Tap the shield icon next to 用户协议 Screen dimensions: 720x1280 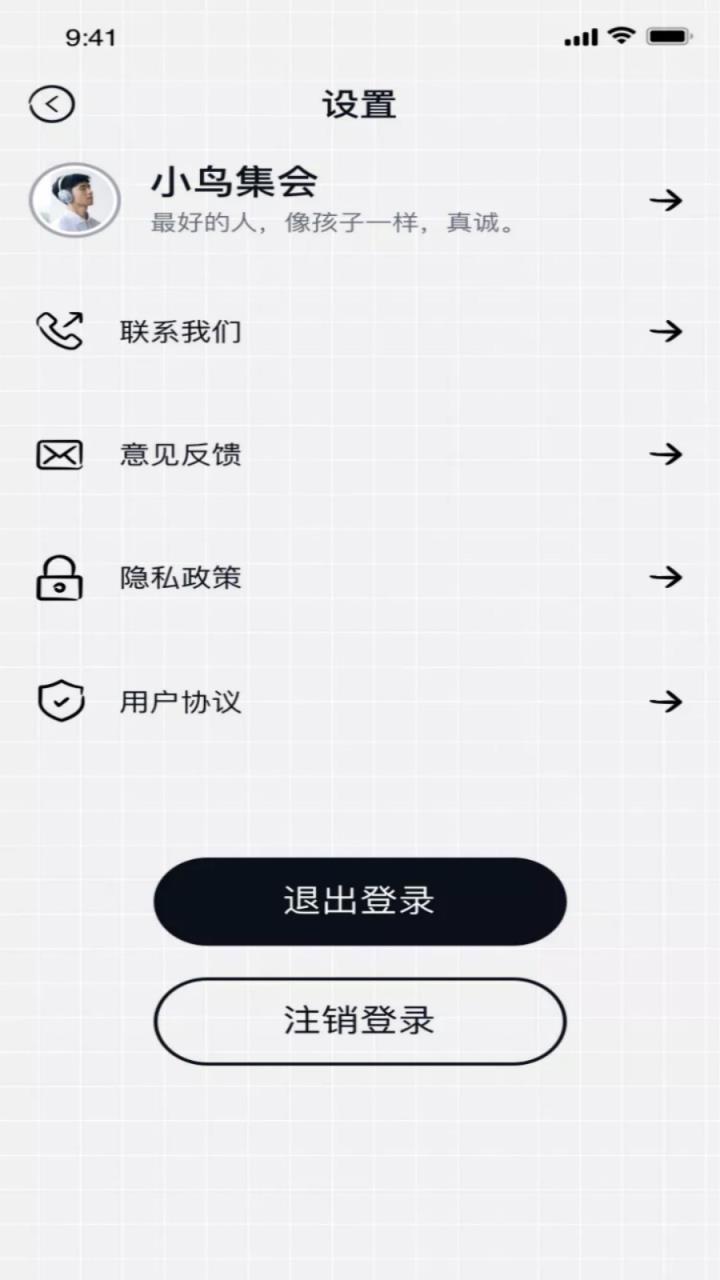pos(60,701)
